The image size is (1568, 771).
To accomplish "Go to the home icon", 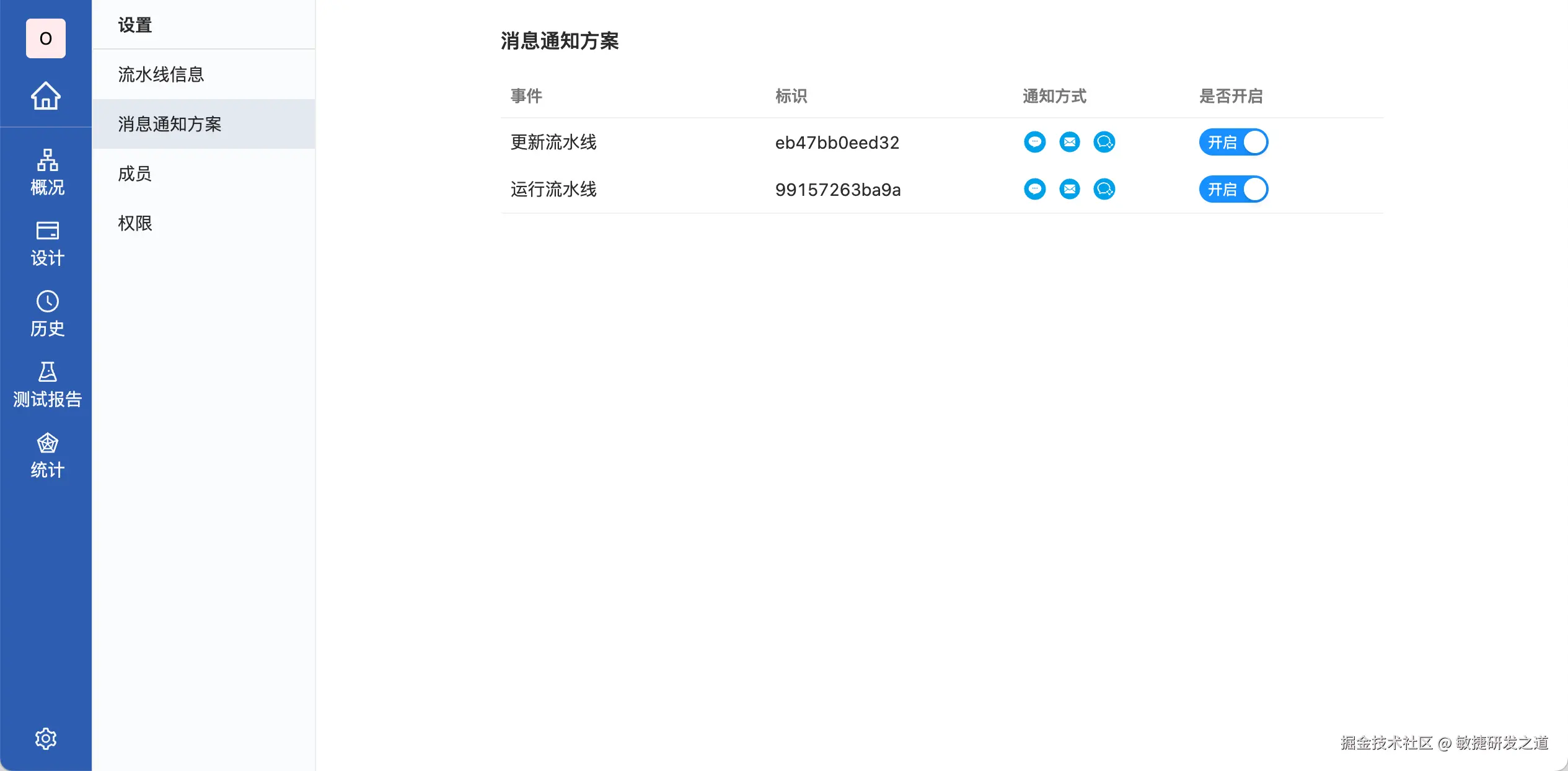I will [x=46, y=96].
